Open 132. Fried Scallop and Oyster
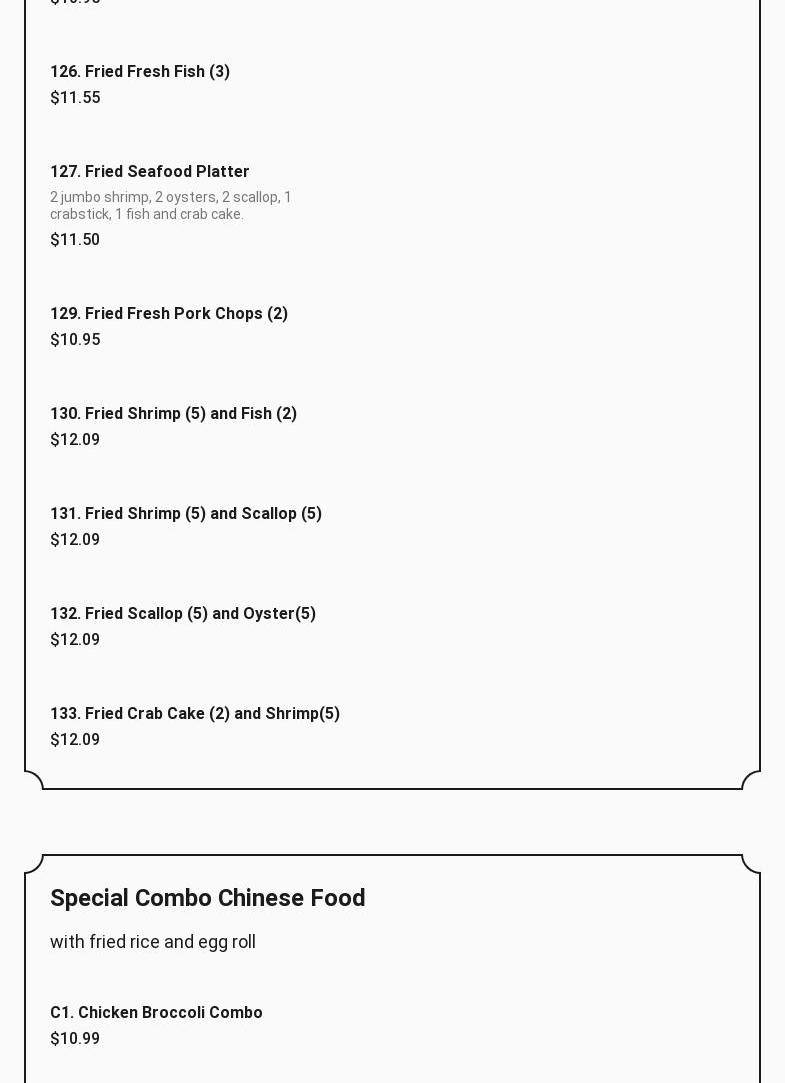The width and height of the screenshot is (785, 1083). 183,614
